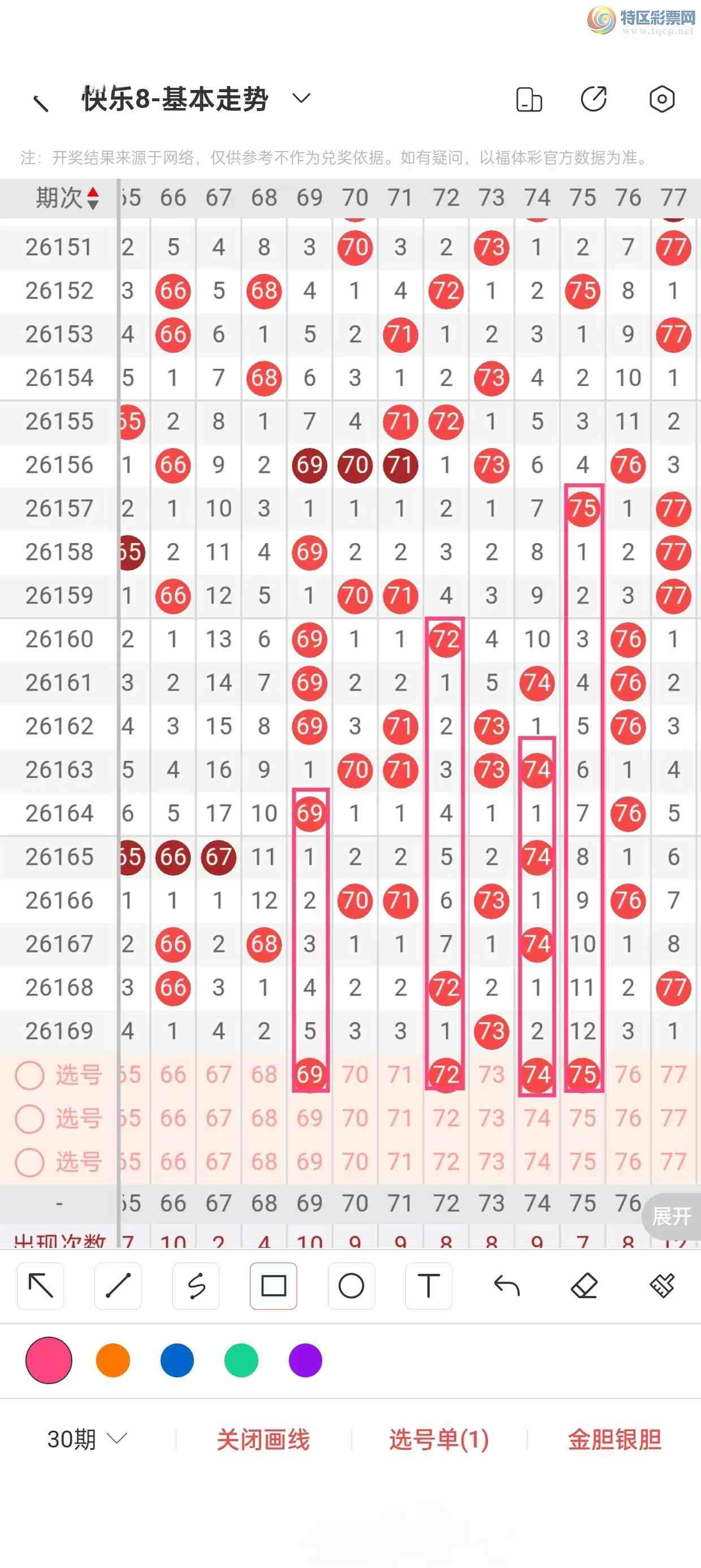Choose the blue color swatch
This screenshot has height=1568, width=701.
pos(177,1360)
